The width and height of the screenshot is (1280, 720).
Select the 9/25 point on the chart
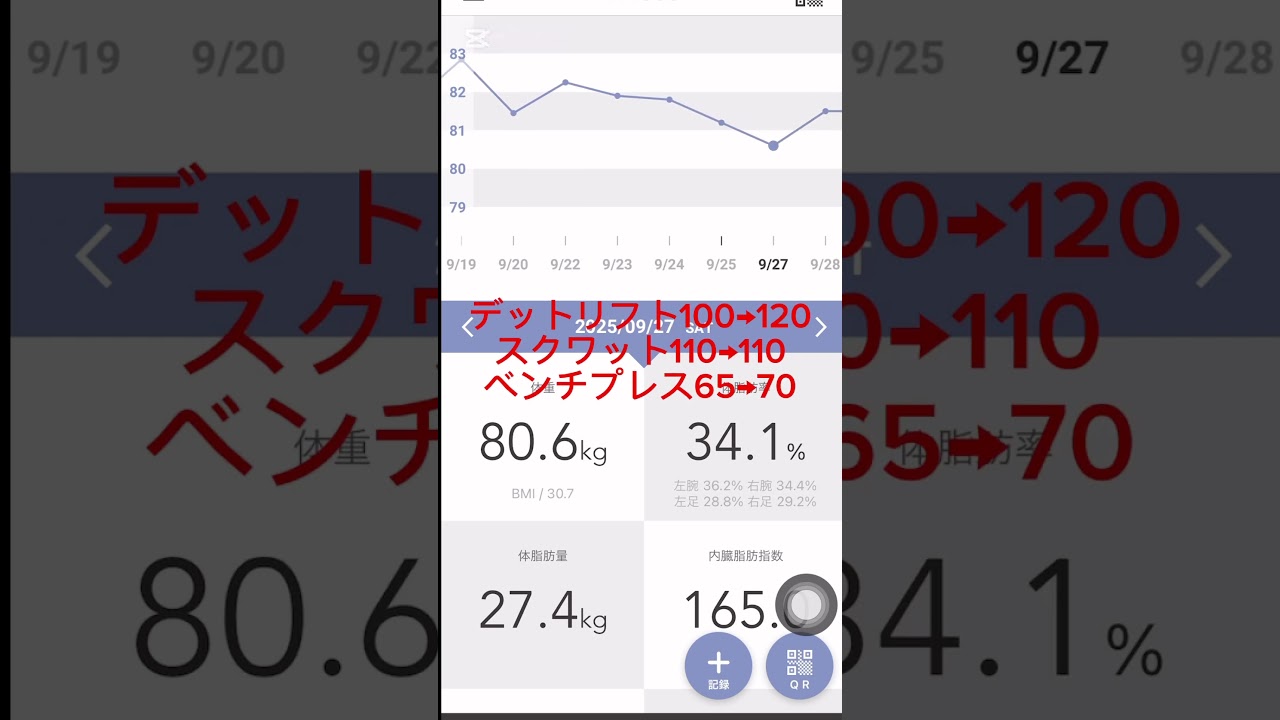(x=721, y=122)
